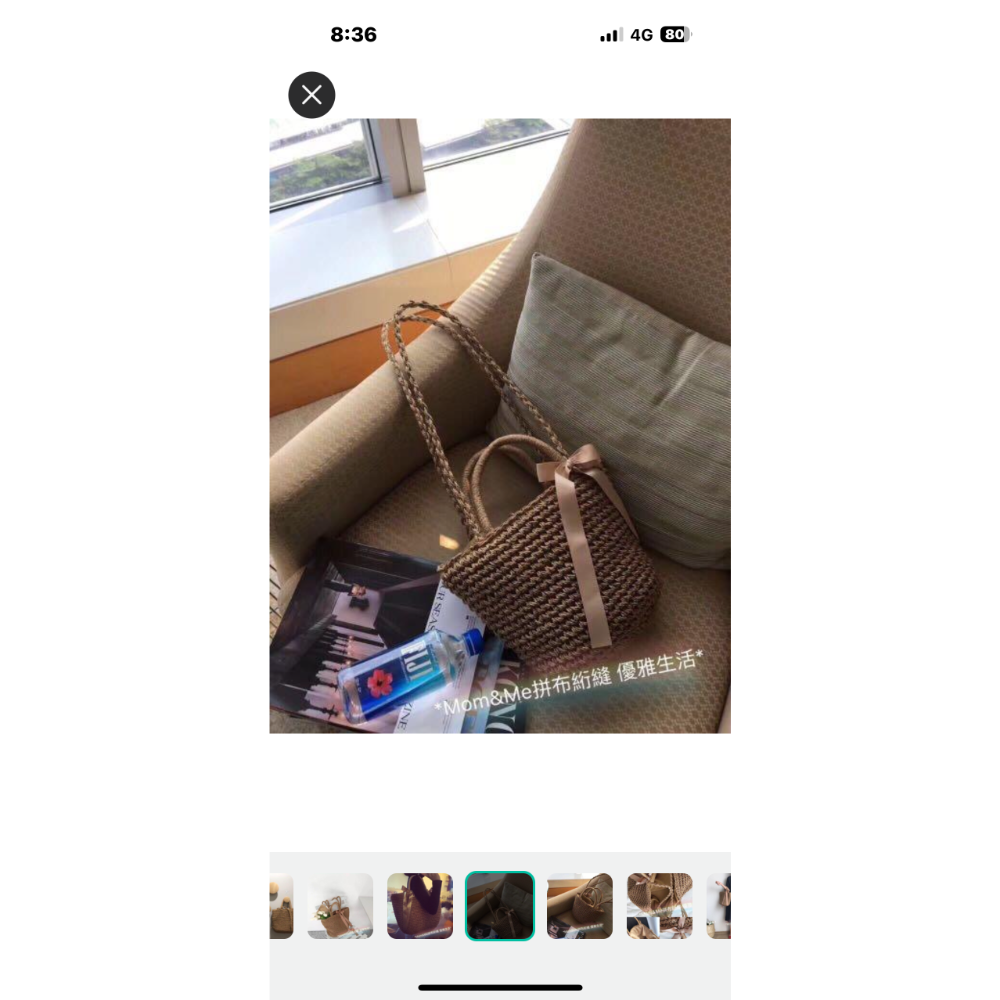1000x1000 pixels.
Task: Tap the main straw bag photo
Action: click(x=500, y=426)
